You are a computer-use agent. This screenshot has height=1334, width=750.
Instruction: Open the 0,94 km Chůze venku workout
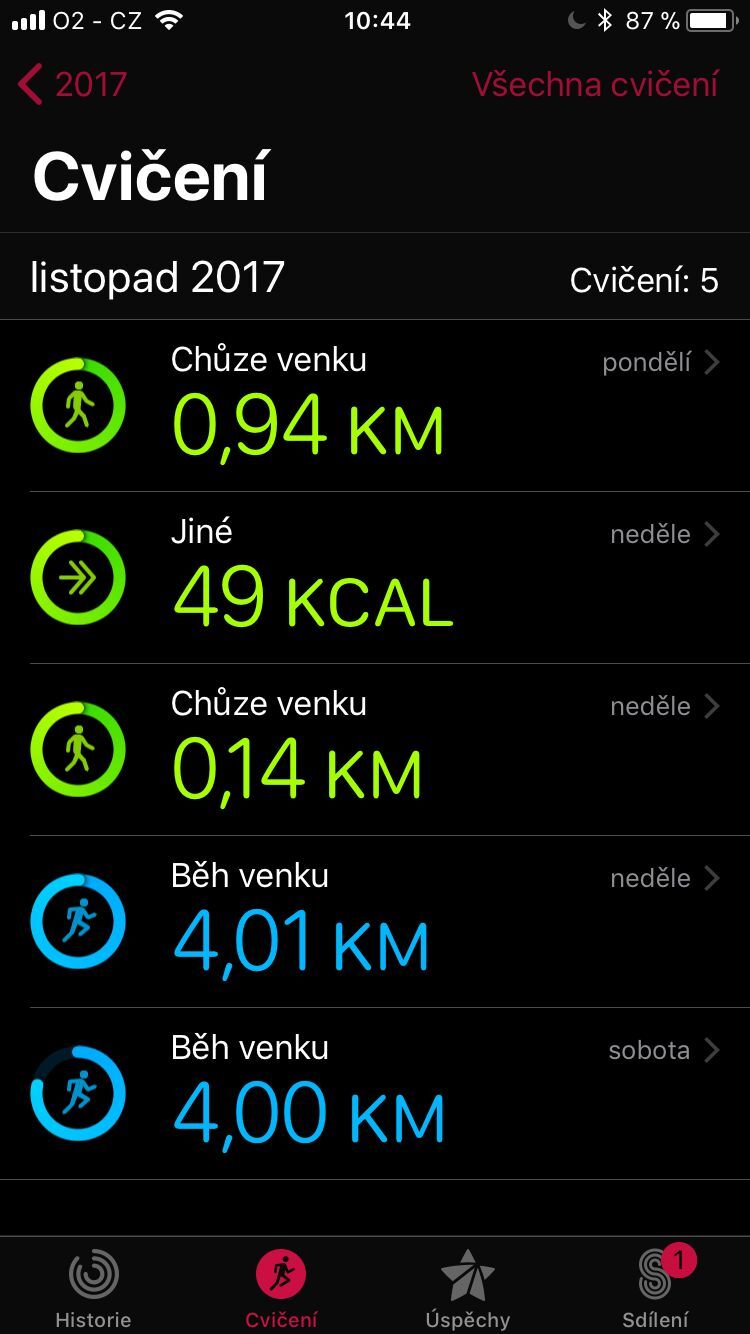pyautogui.click(x=375, y=406)
